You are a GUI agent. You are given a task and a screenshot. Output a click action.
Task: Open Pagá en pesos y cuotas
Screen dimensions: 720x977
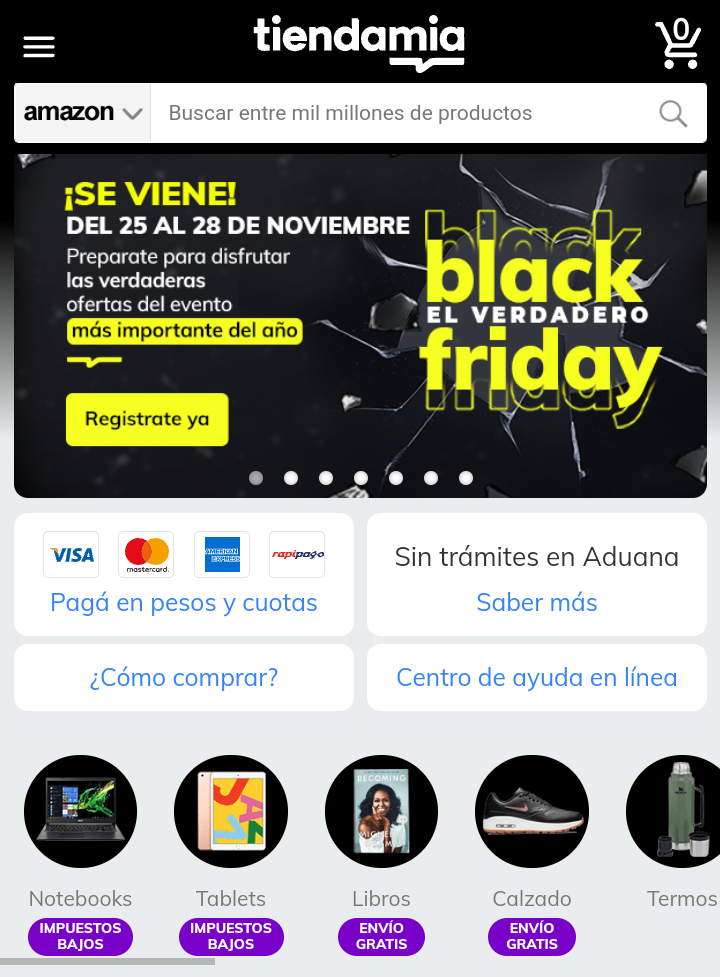[x=184, y=602]
